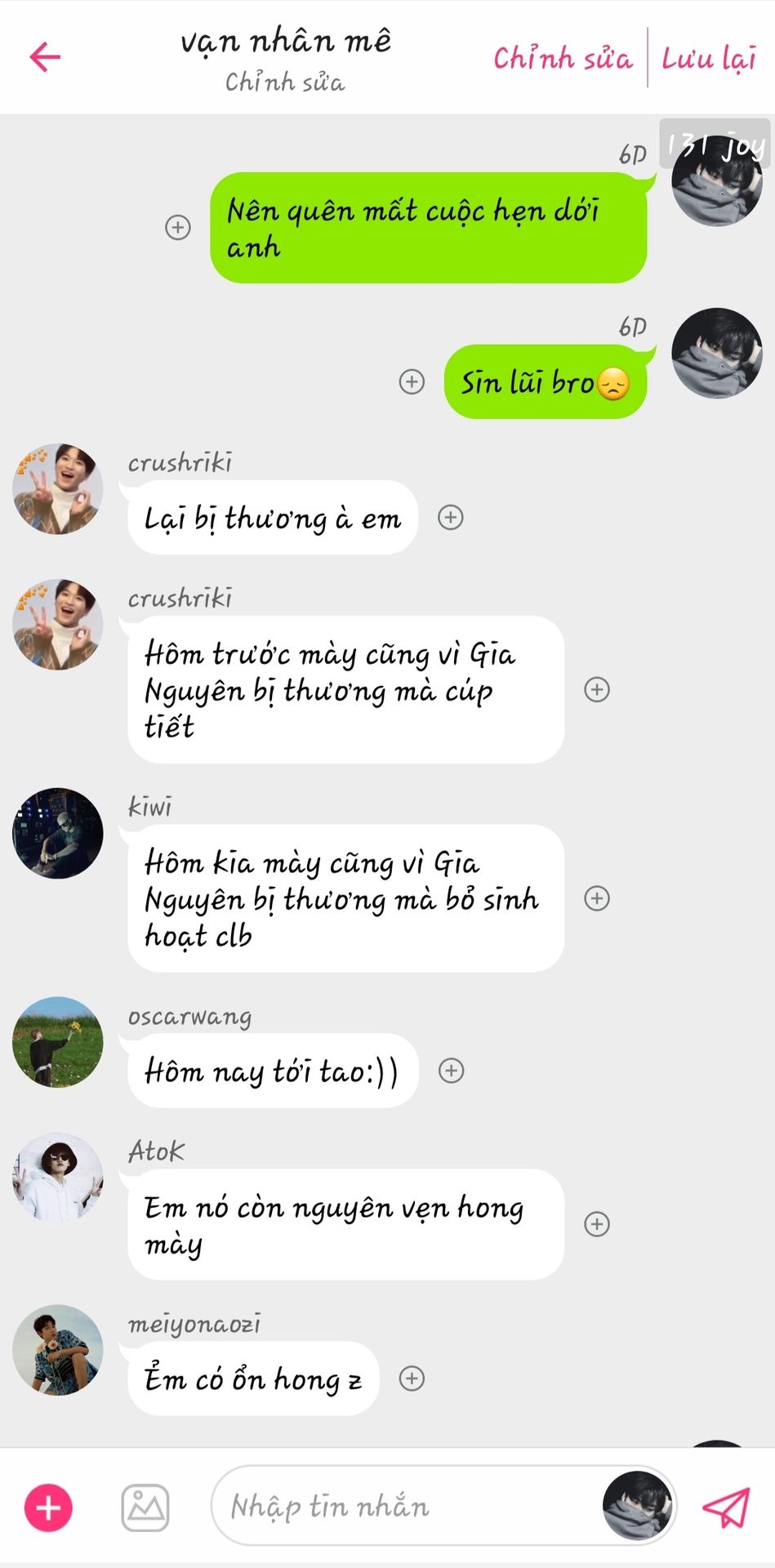The image size is (775, 1568).
Task: Tap the plus icon beside kiwi's message
Action: pyautogui.click(x=597, y=898)
